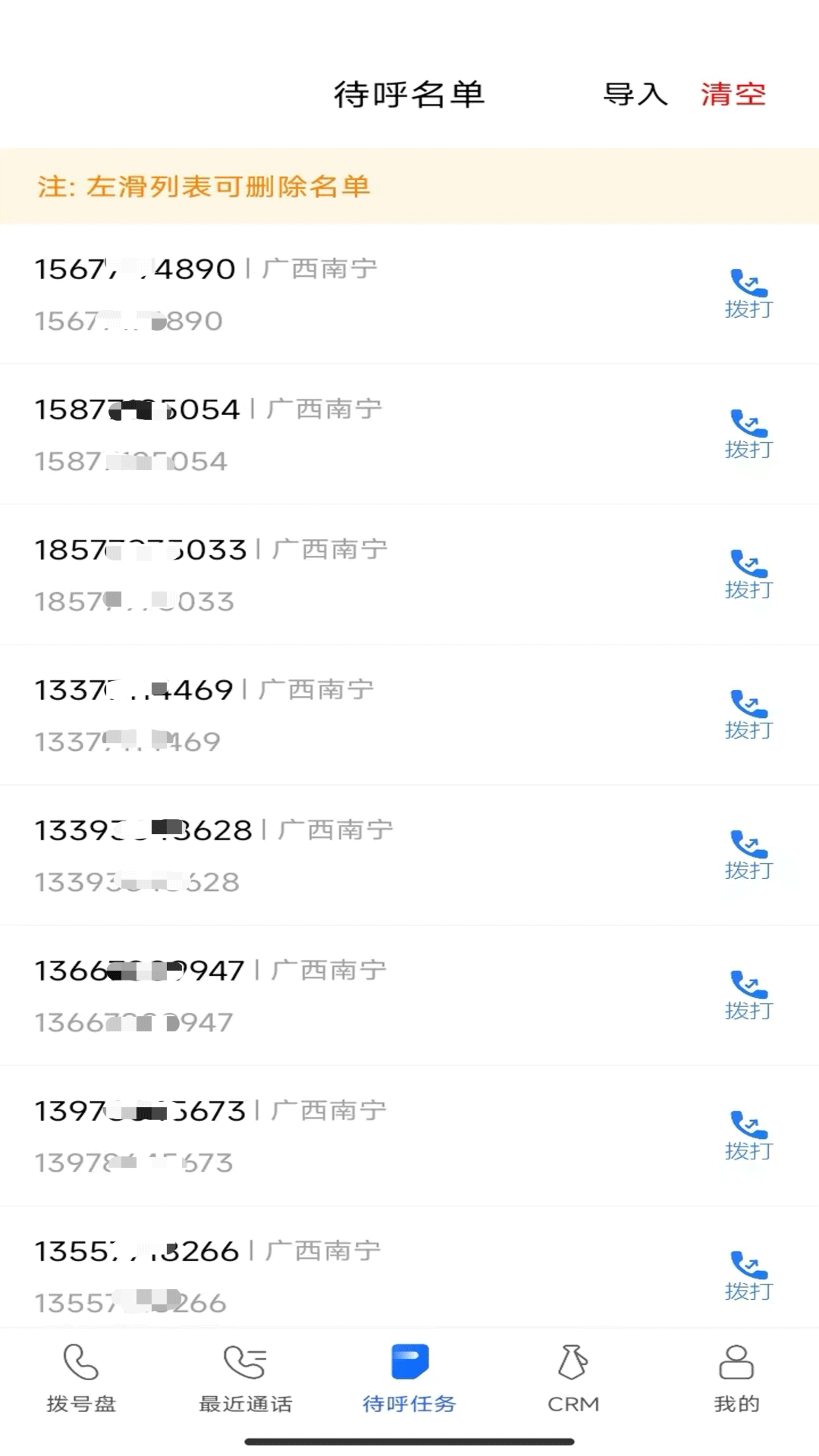
Task: Tap 清空 to clear the list
Action: tap(733, 95)
